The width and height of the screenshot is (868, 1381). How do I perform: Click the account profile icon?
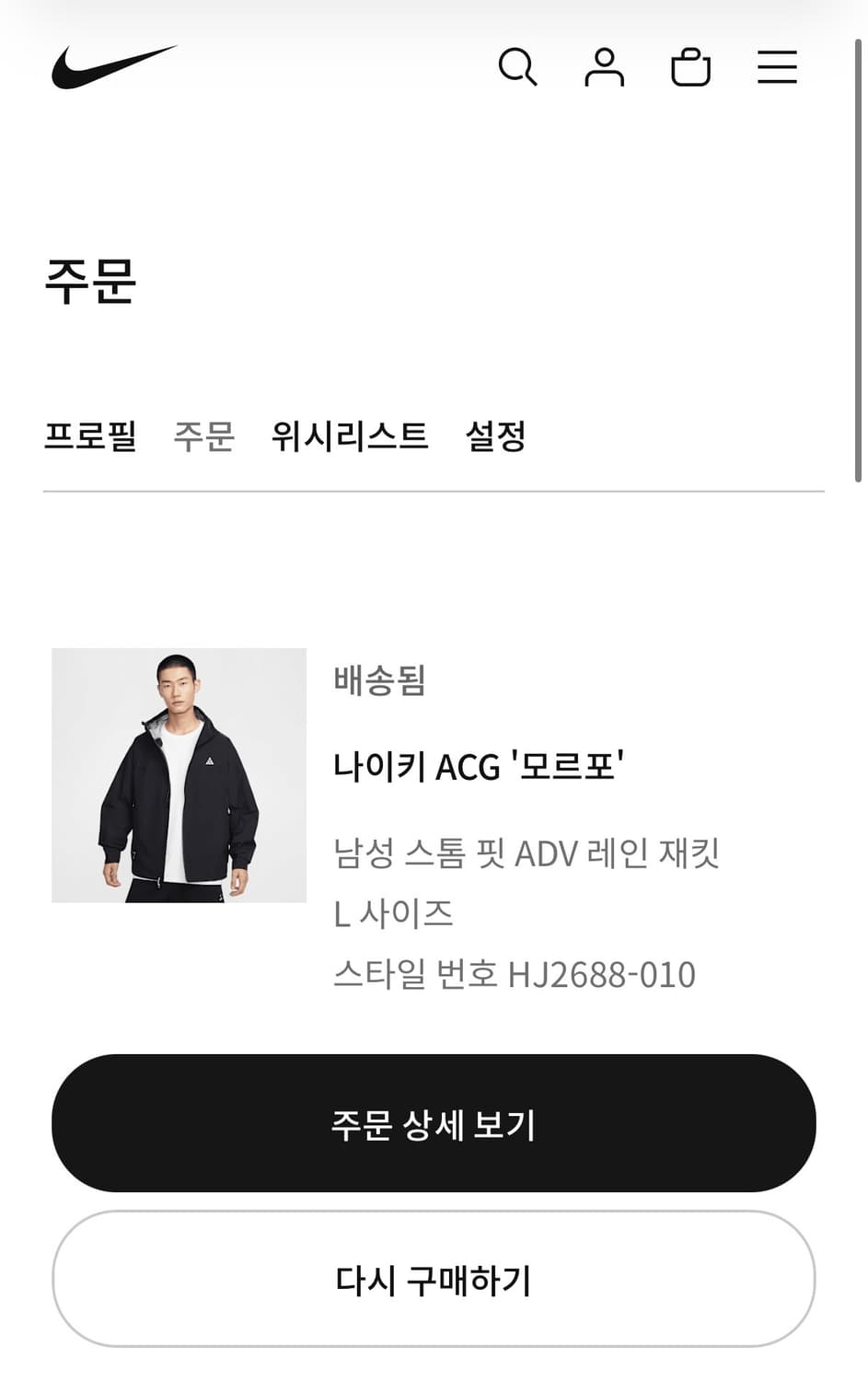coord(605,67)
